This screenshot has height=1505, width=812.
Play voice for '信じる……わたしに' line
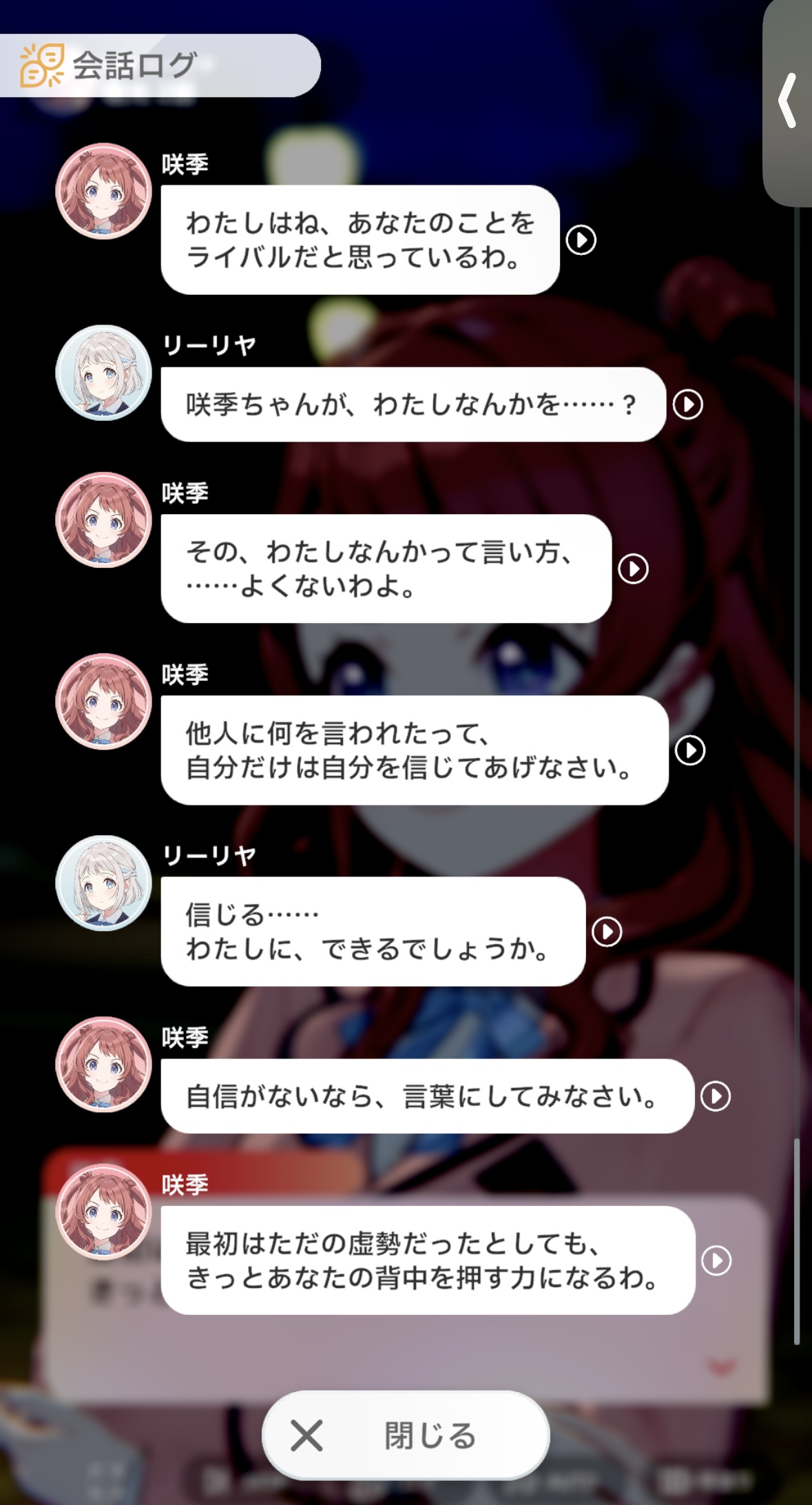point(607,932)
